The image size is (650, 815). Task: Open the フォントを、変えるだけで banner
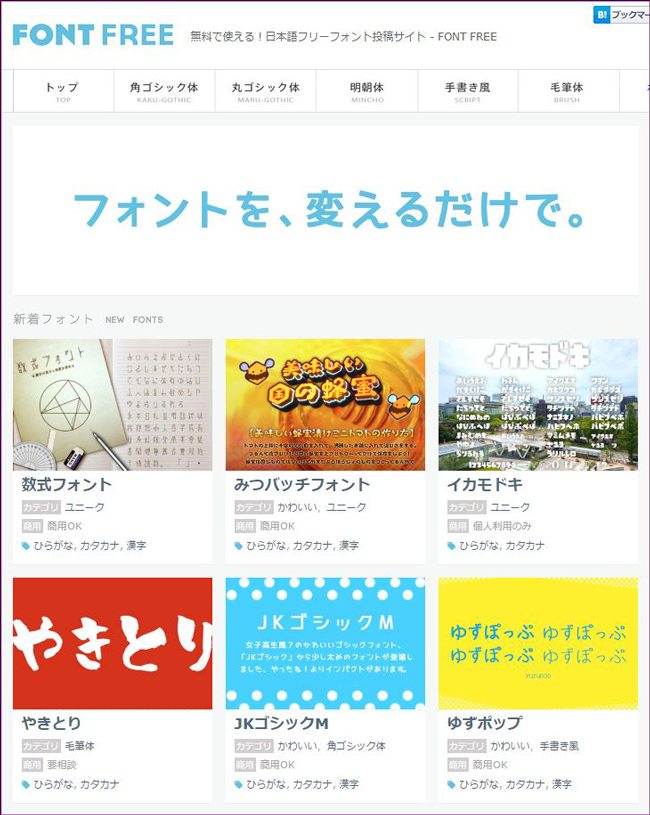point(326,210)
